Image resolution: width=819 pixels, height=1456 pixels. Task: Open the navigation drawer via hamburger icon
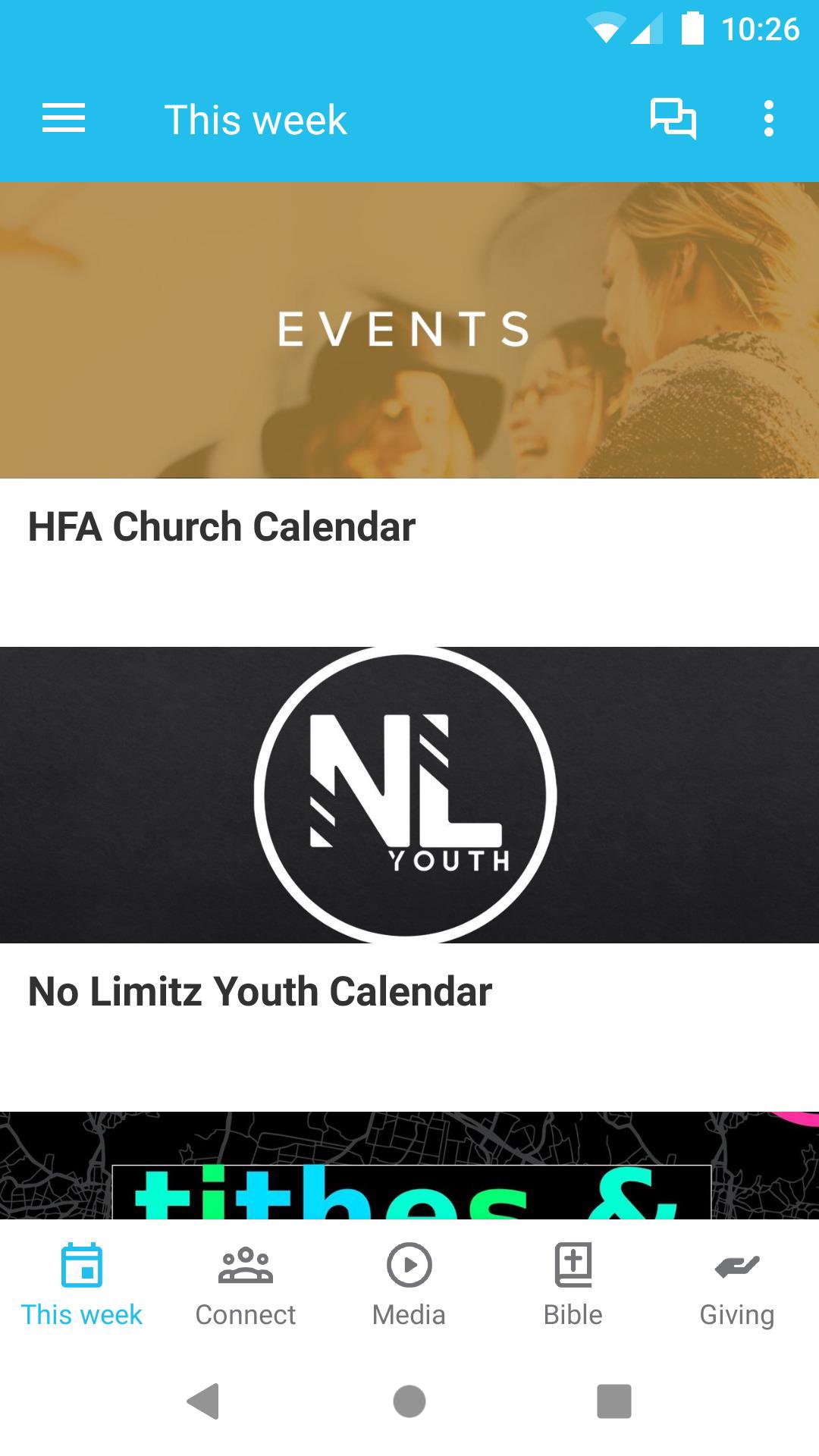click(63, 118)
